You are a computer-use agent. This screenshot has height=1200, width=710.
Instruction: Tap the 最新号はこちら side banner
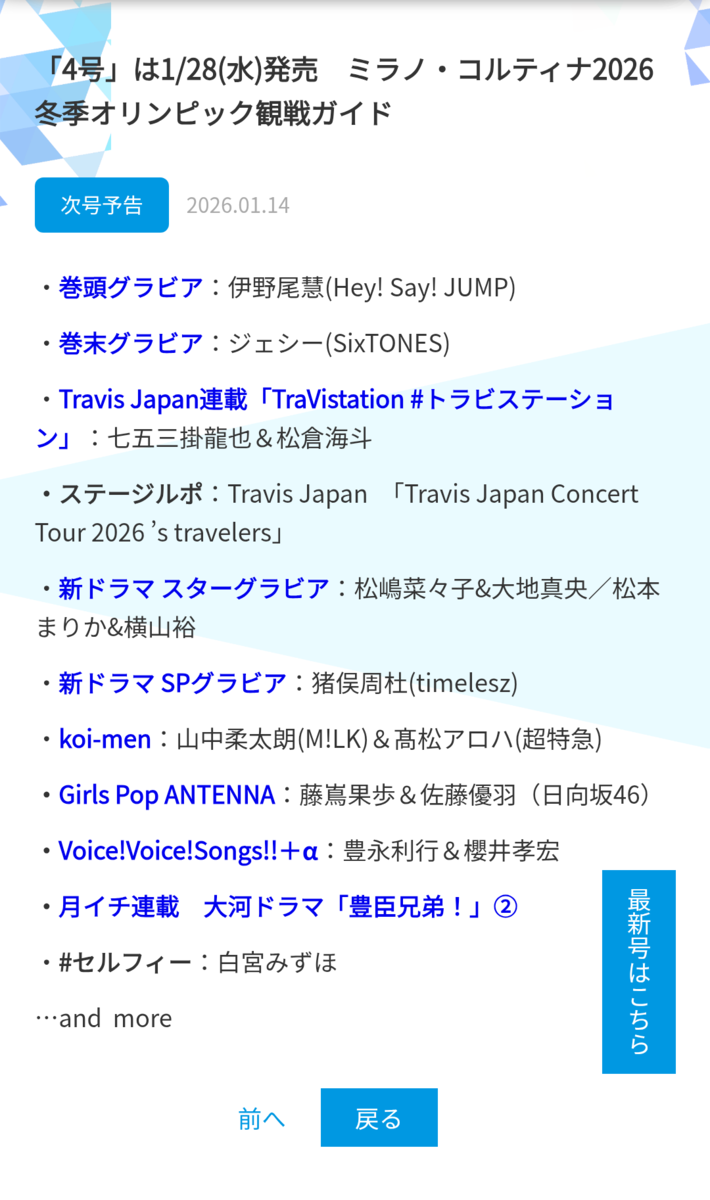(x=639, y=972)
